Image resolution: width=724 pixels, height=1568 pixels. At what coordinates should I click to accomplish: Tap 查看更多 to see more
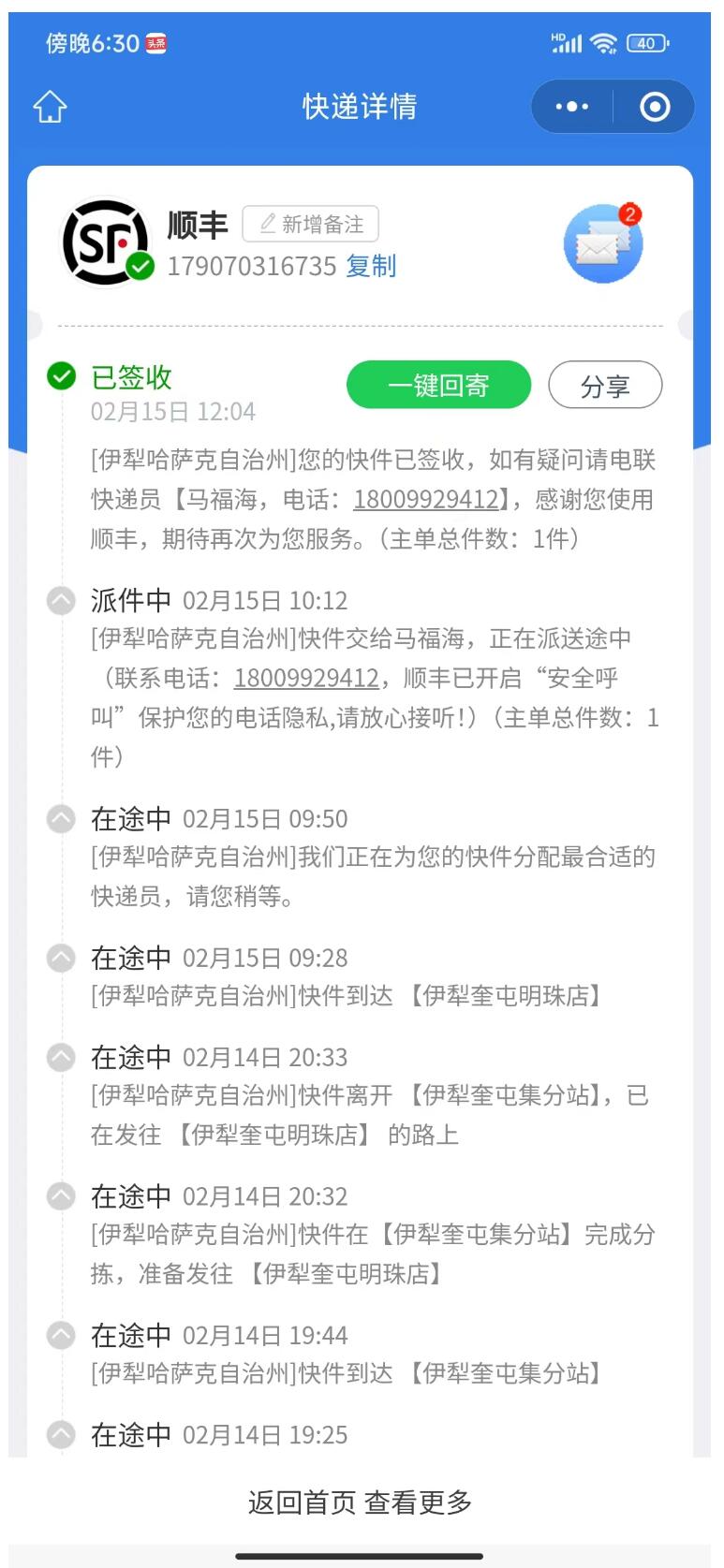[x=419, y=1502]
